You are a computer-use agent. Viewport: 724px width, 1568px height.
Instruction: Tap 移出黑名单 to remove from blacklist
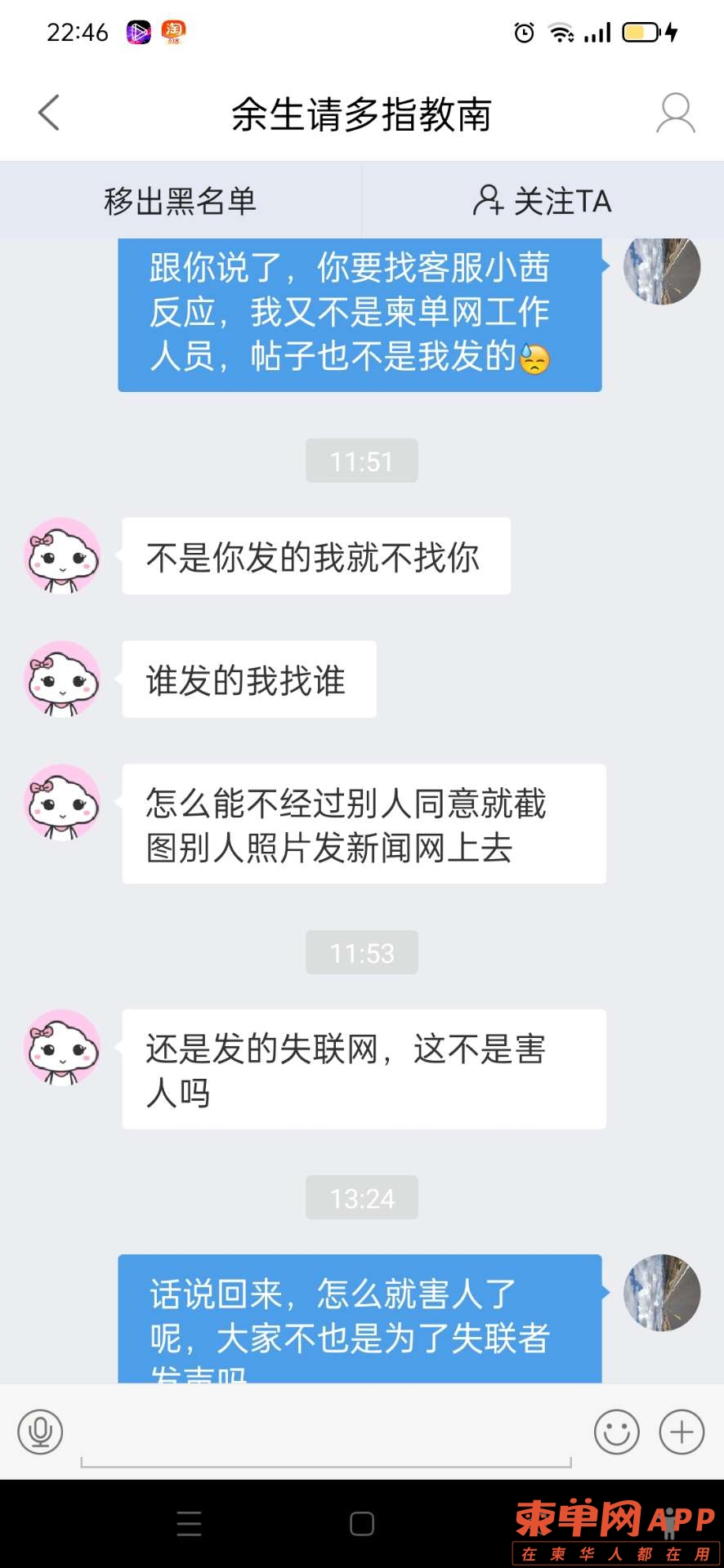(181, 201)
